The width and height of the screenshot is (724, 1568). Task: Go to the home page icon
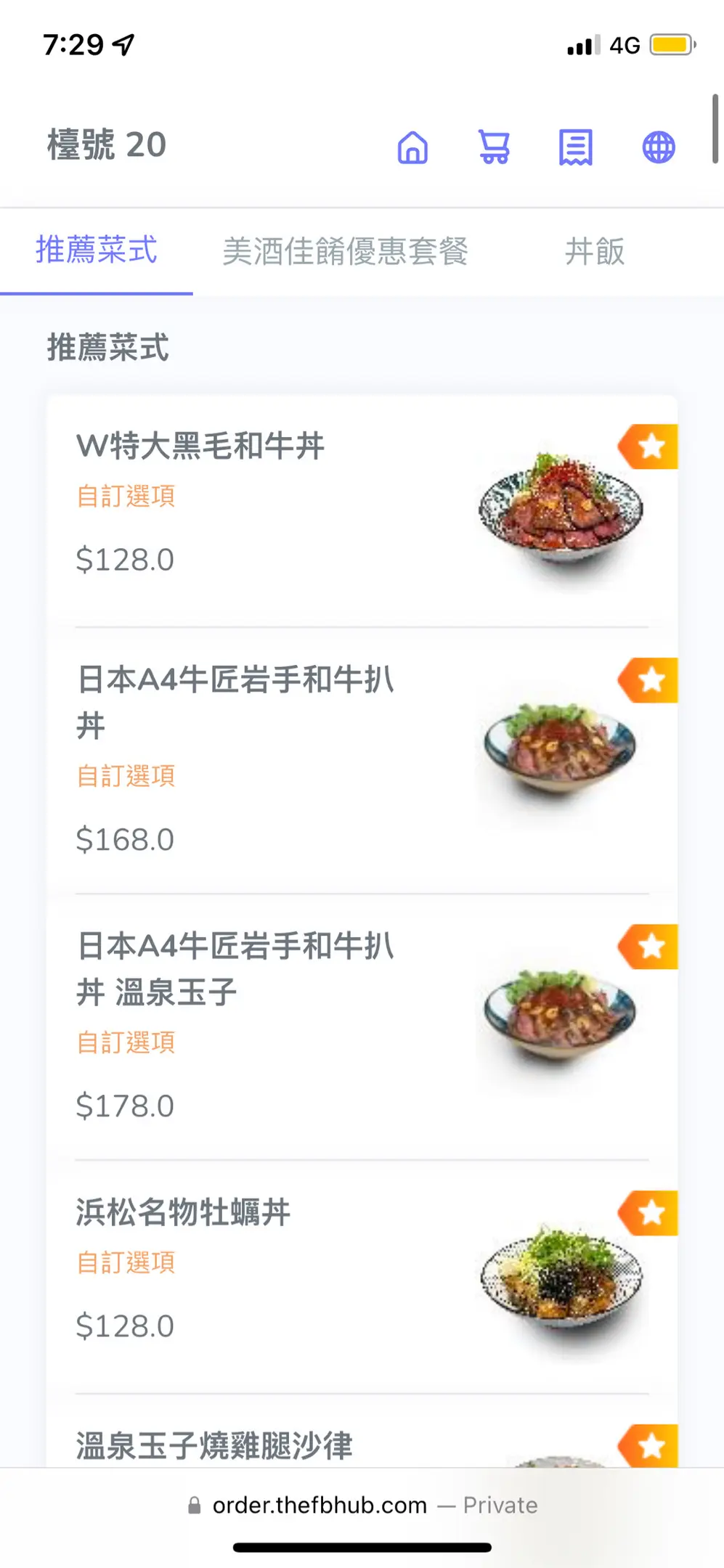coord(412,147)
